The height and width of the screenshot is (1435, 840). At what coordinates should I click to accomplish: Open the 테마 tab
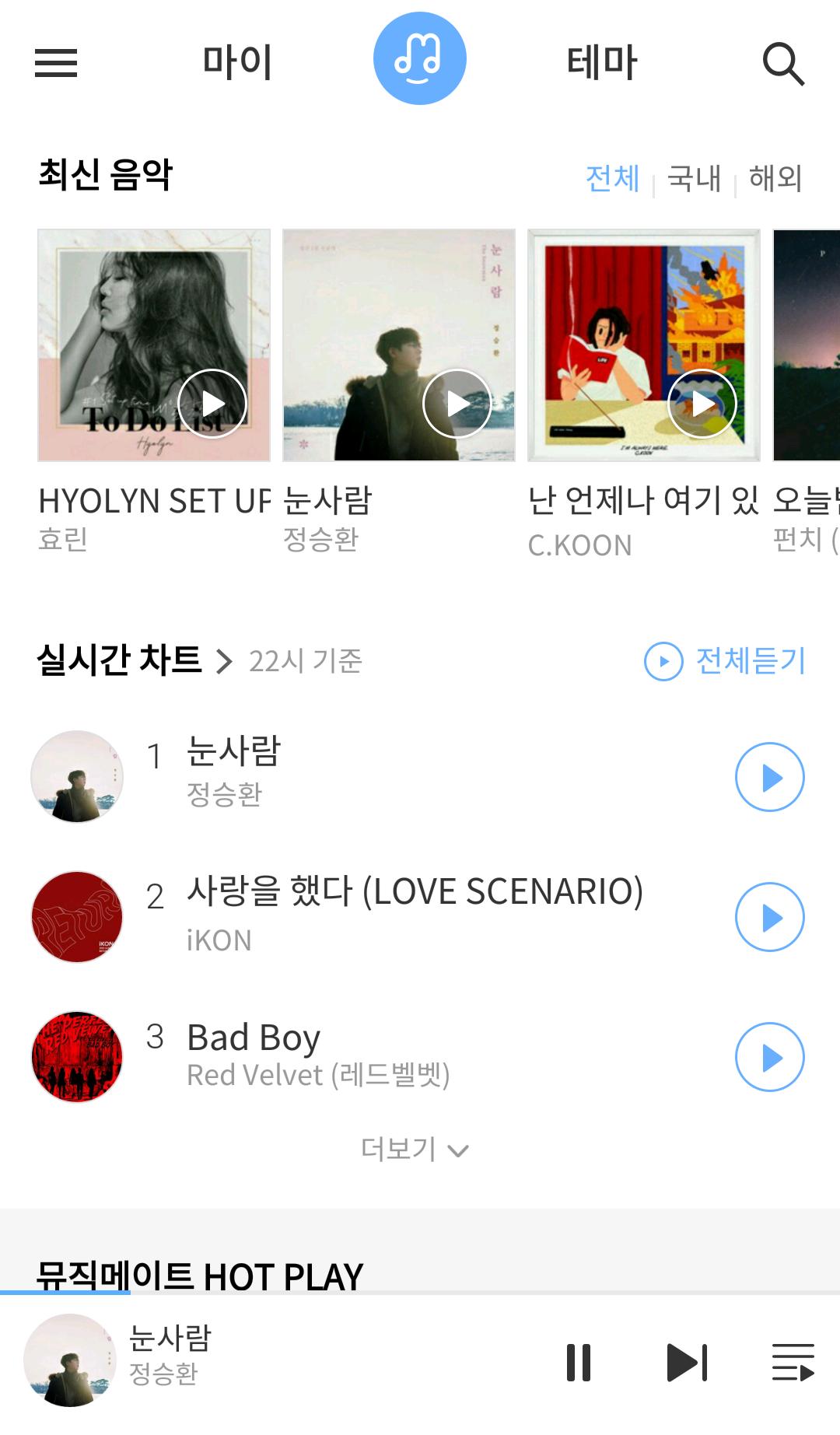pos(601,63)
